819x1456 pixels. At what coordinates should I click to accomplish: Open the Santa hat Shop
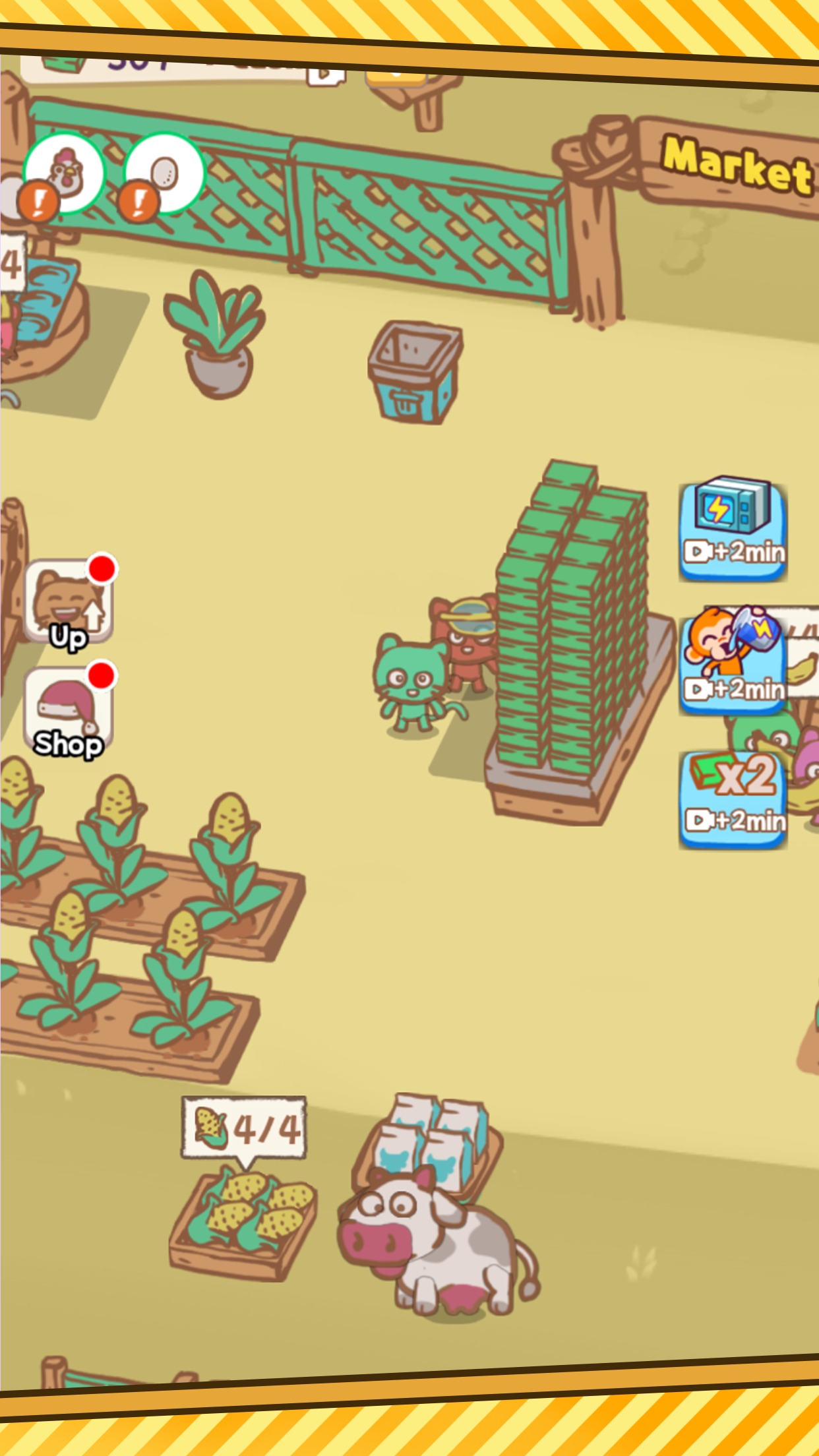[69, 711]
